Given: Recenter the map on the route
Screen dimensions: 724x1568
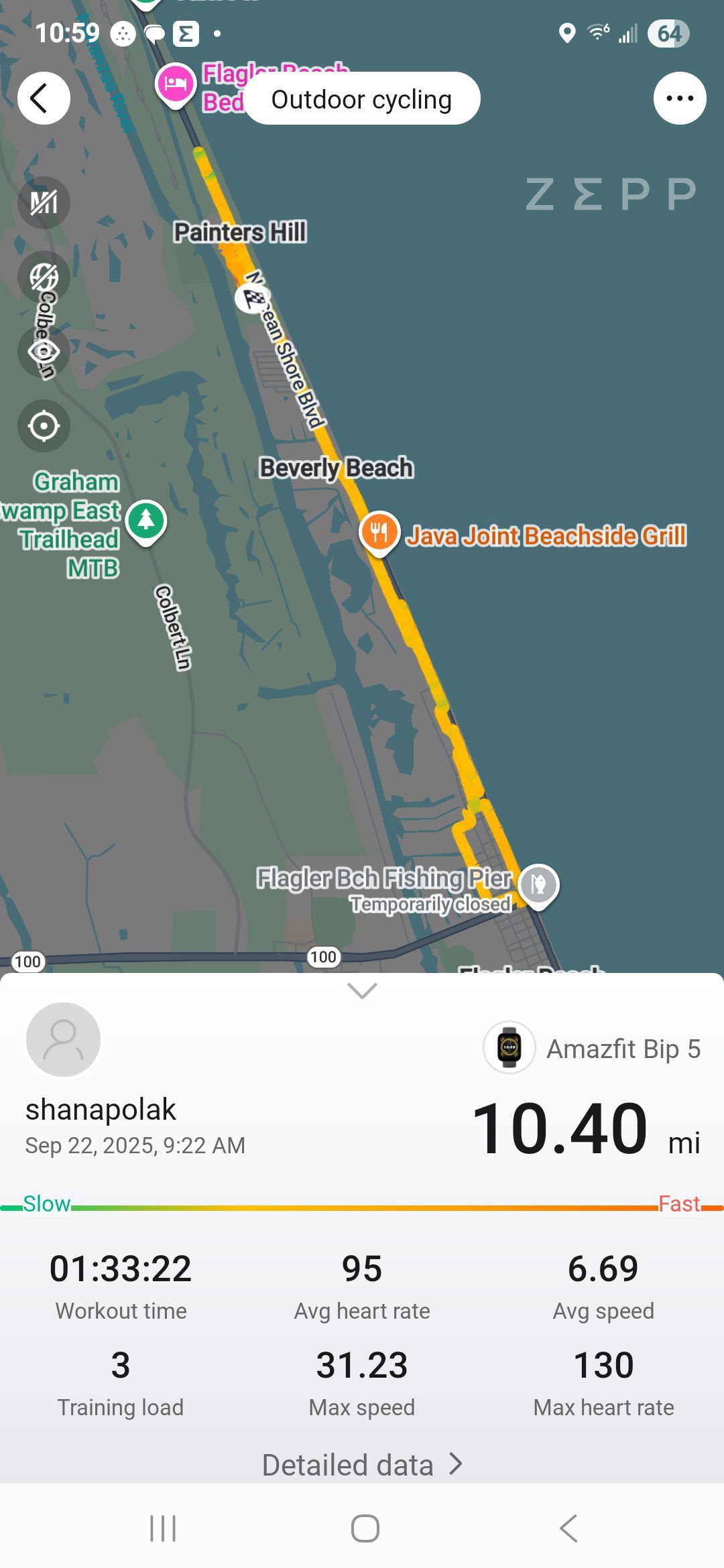Looking at the screenshot, I should click(x=44, y=426).
